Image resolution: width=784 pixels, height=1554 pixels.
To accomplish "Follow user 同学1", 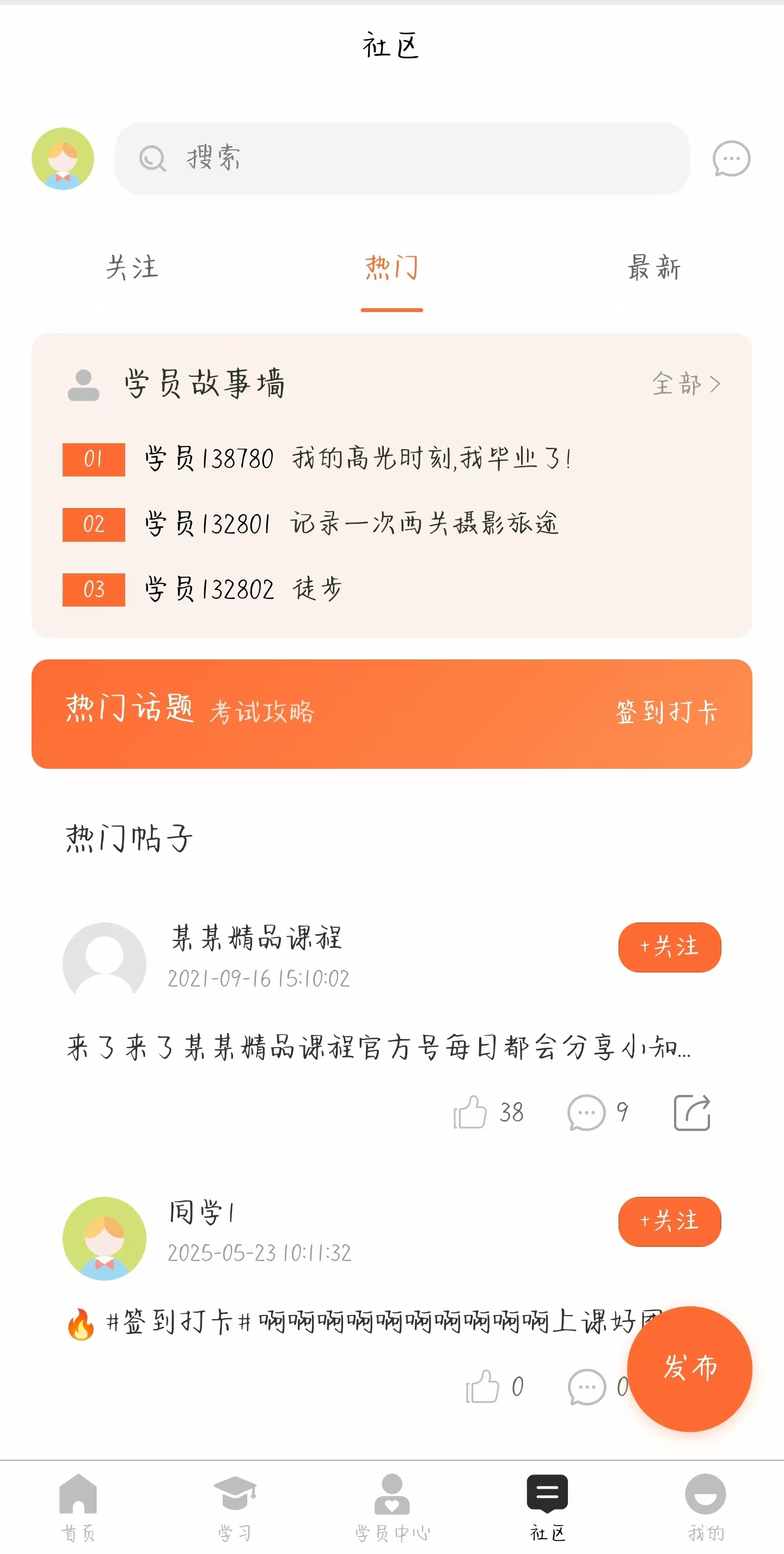I will pos(669,1221).
